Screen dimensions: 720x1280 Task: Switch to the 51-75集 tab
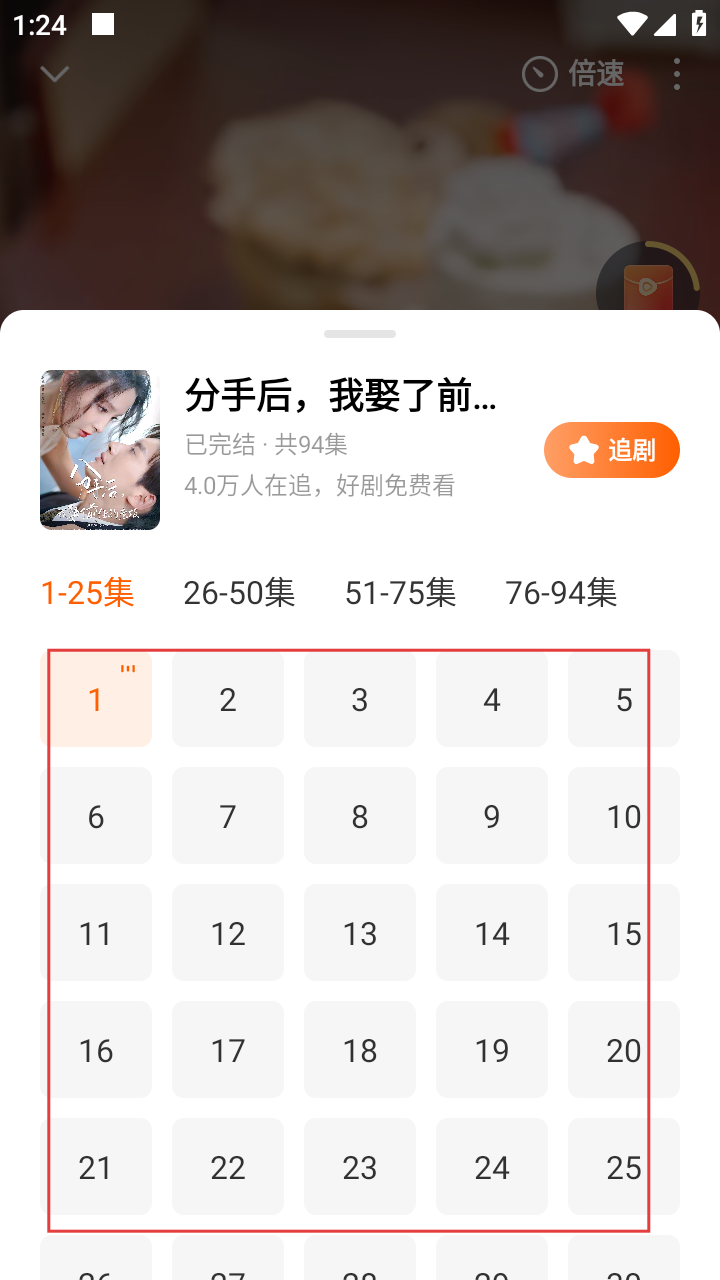coord(400,593)
